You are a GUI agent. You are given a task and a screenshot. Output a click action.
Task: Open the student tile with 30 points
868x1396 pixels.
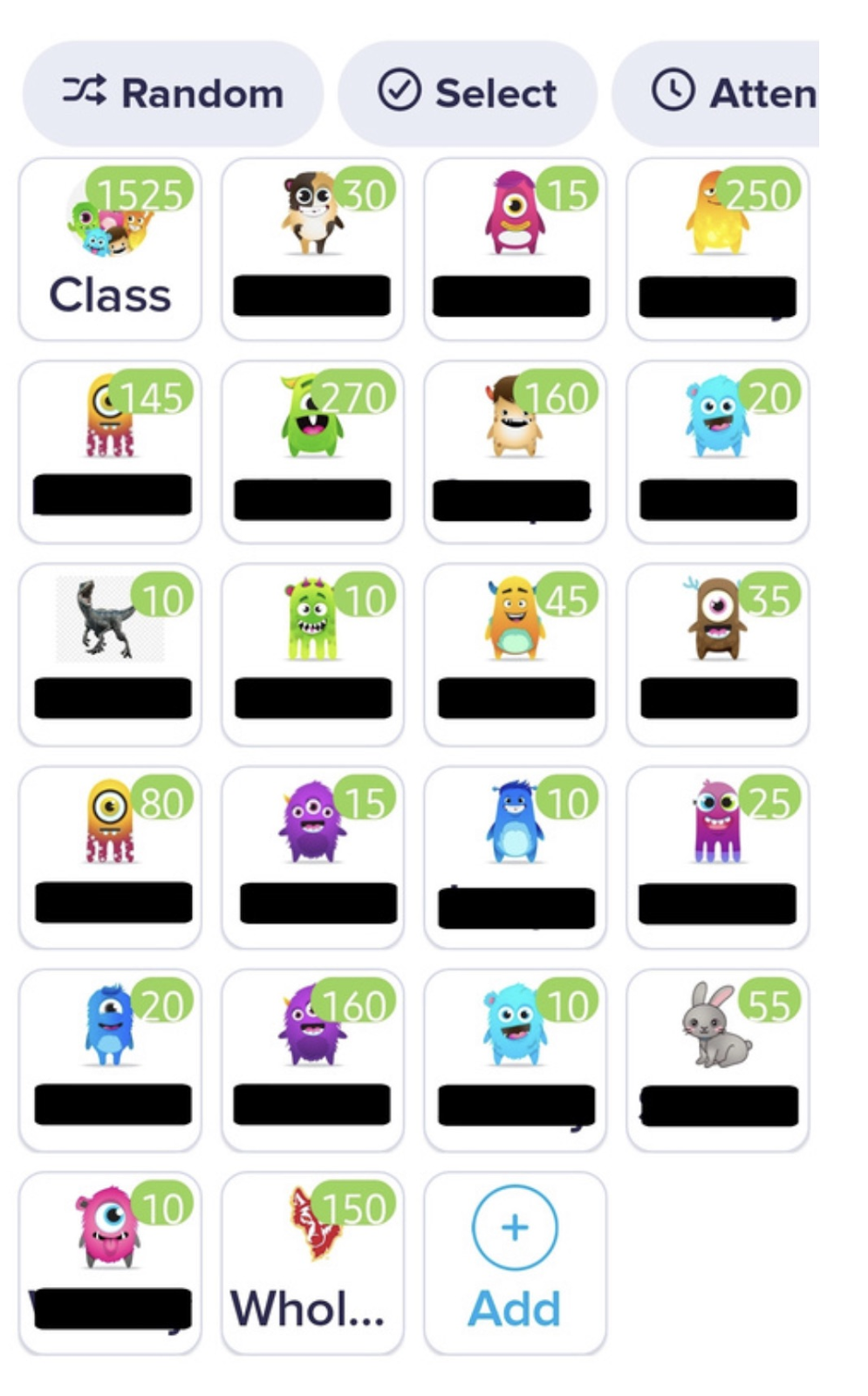pos(312,250)
